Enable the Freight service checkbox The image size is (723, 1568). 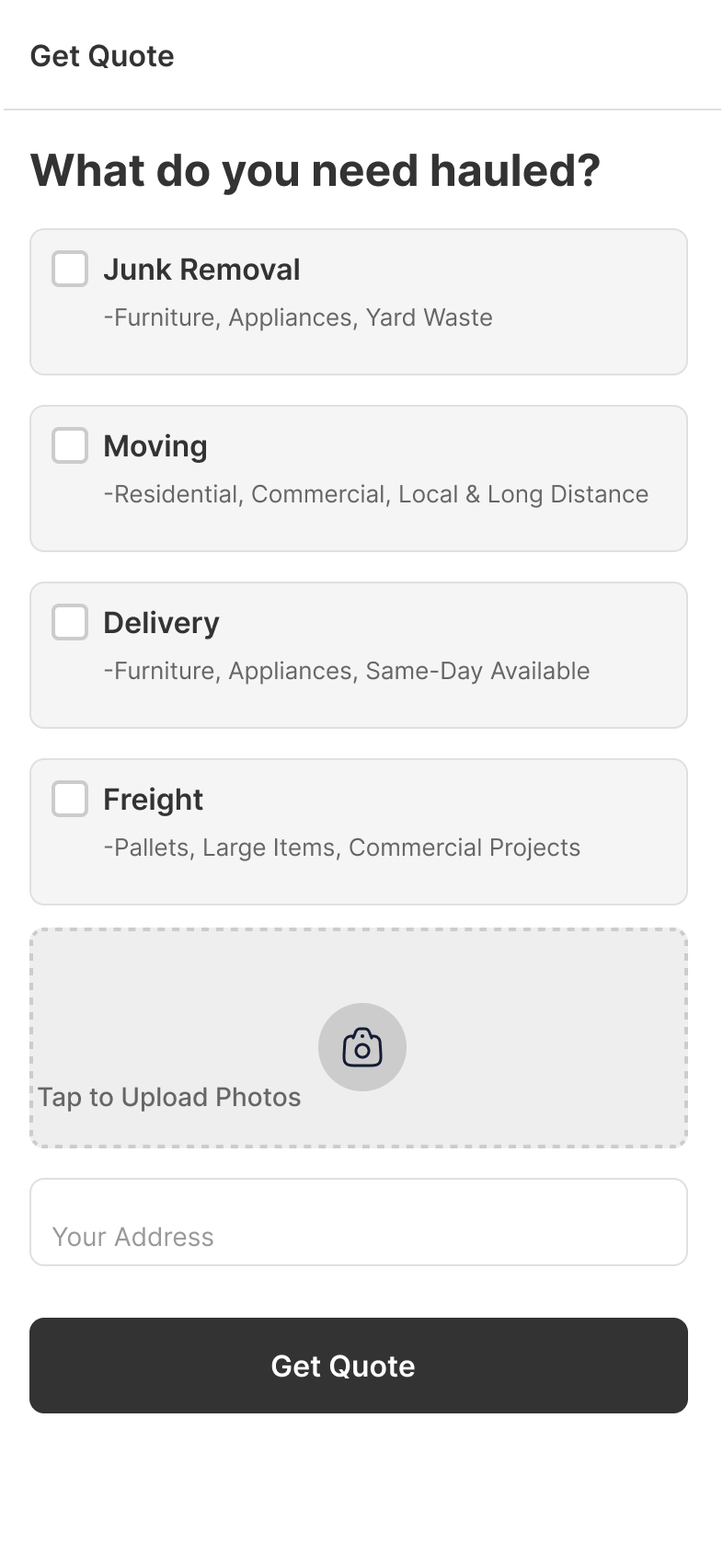[69, 799]
